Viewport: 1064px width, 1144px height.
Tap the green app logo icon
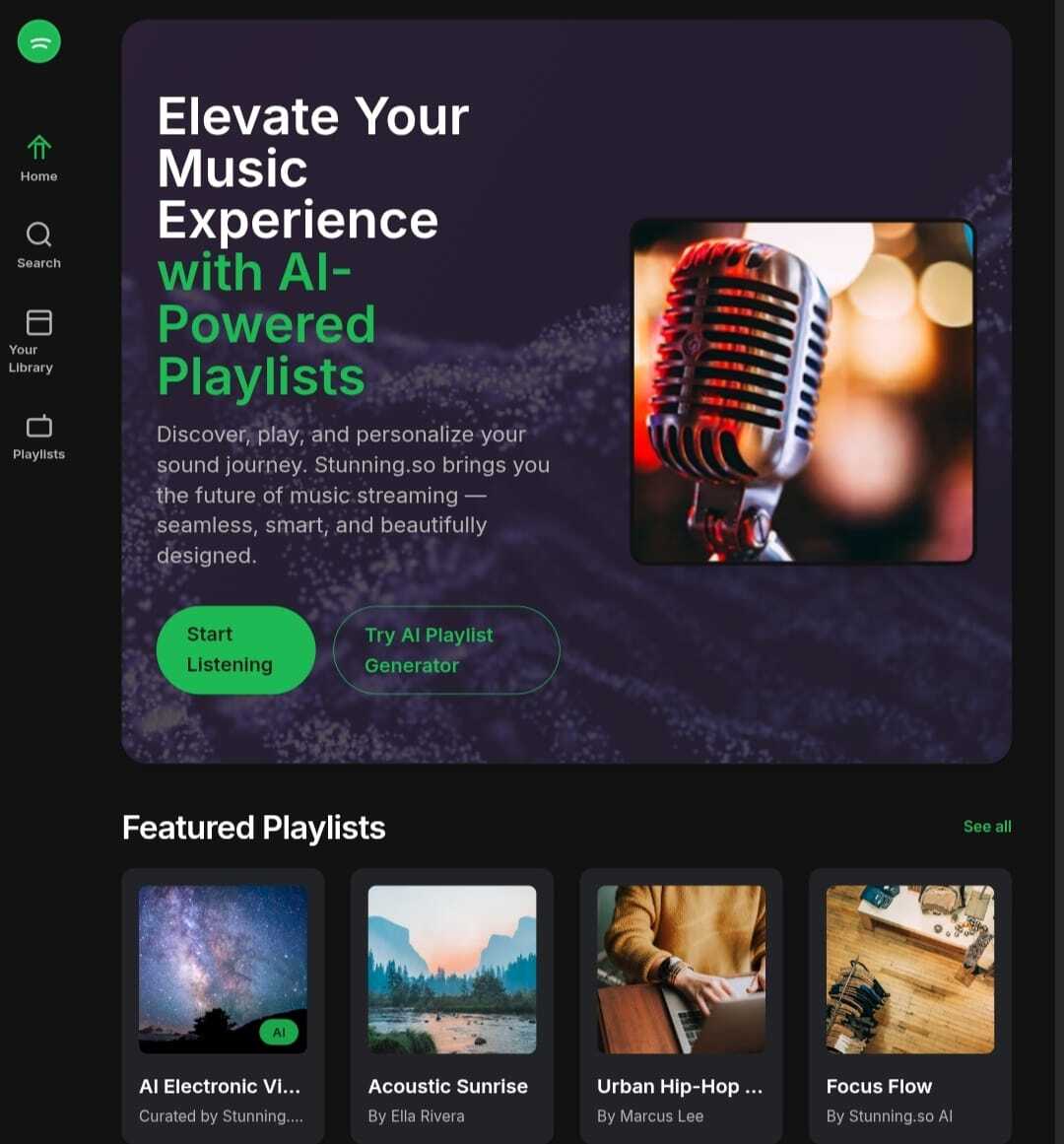39,42
